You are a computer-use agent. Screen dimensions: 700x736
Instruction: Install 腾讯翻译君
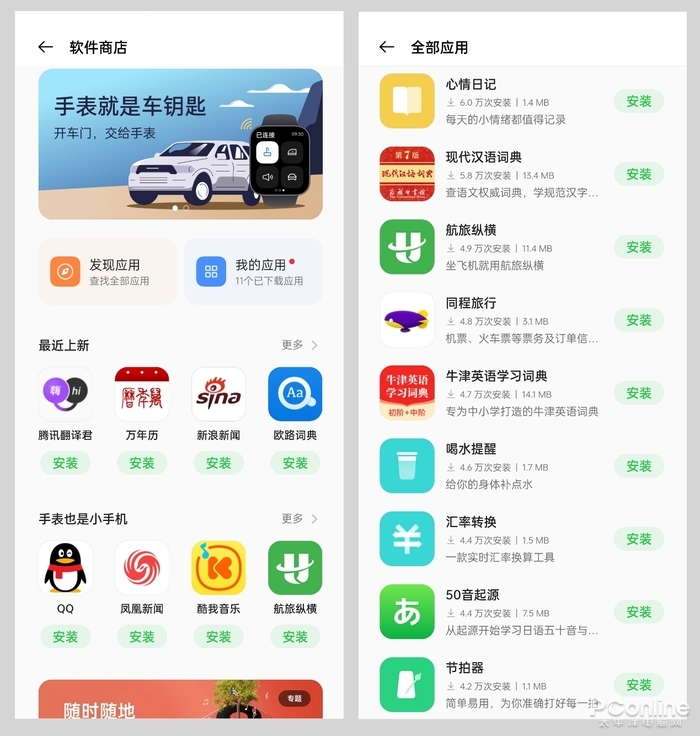click(x=65, y=463)
